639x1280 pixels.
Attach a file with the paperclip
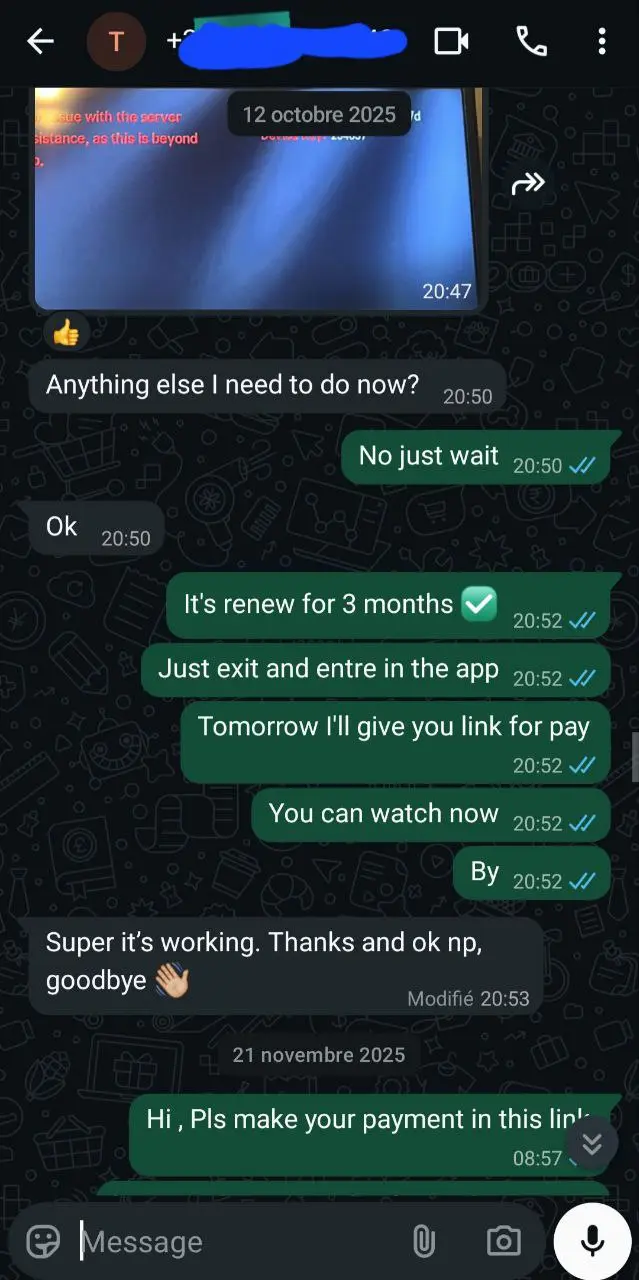coord(423,1242)
